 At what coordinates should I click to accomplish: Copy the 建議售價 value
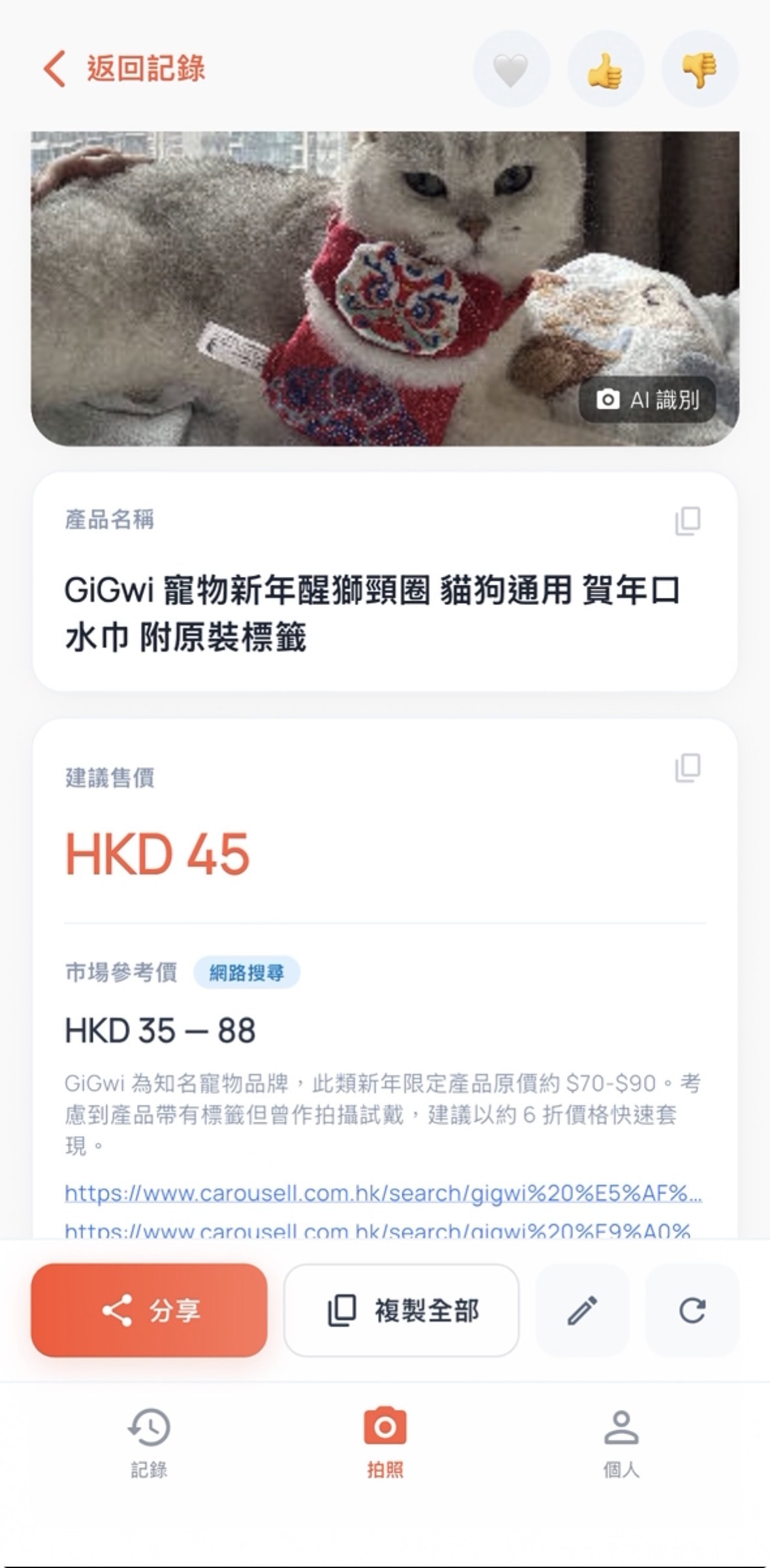click(687, 768)
